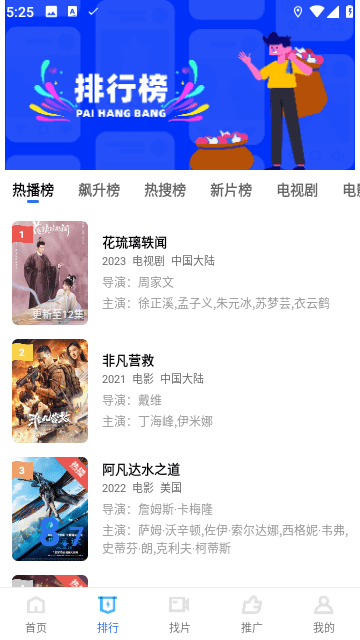Go to the 首页 home tab
The image size is (360, 640).
(x=36, y=614)
